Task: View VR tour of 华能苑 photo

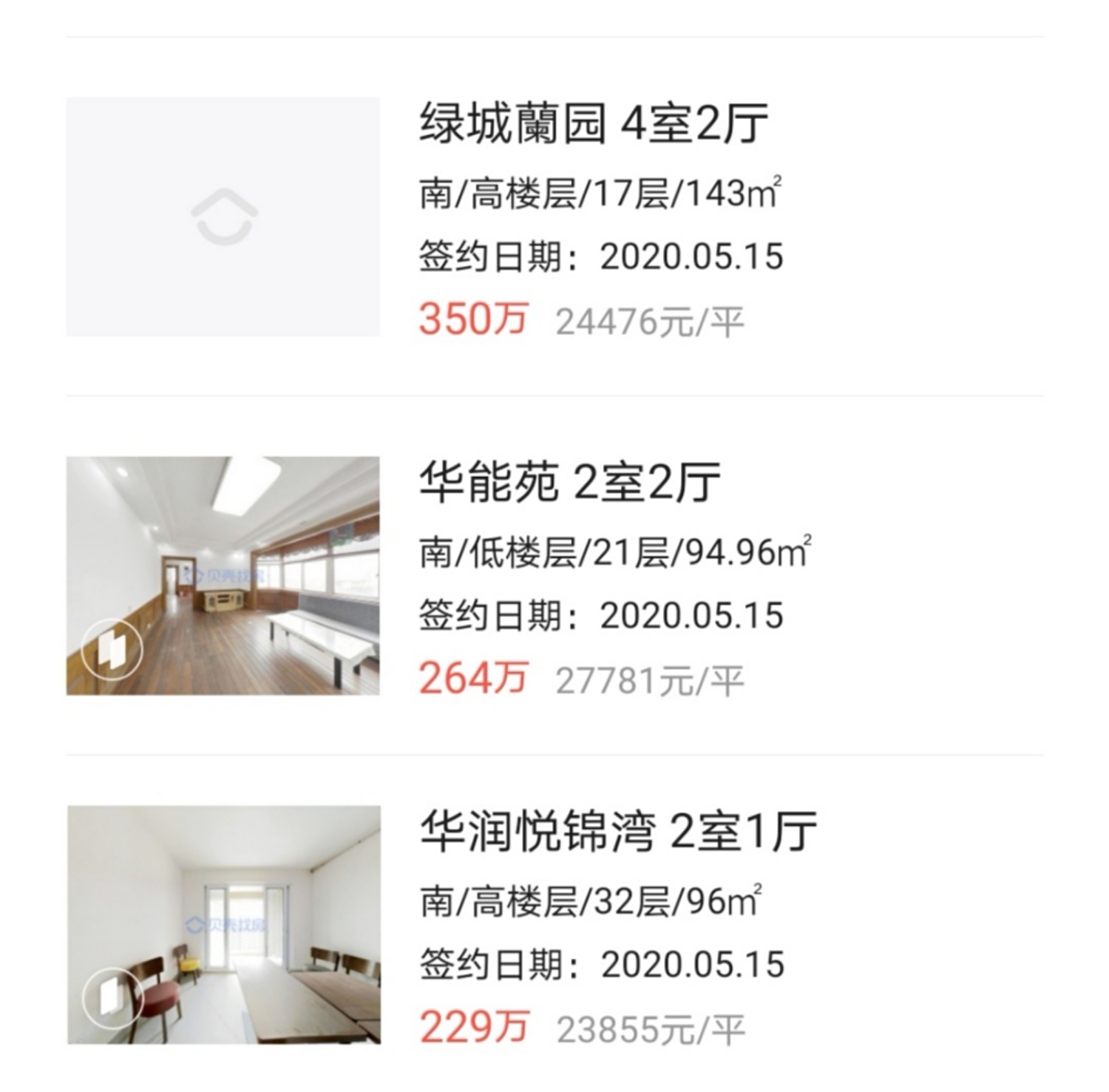Action: point(112,649)
